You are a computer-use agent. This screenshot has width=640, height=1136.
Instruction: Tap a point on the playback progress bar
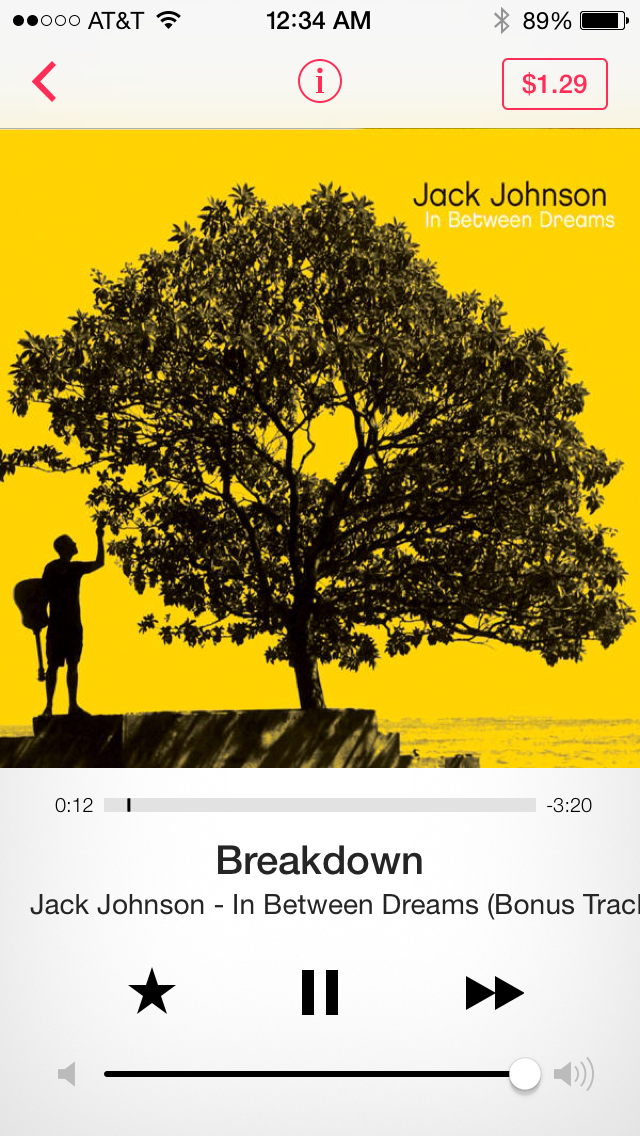coord(320,805)
